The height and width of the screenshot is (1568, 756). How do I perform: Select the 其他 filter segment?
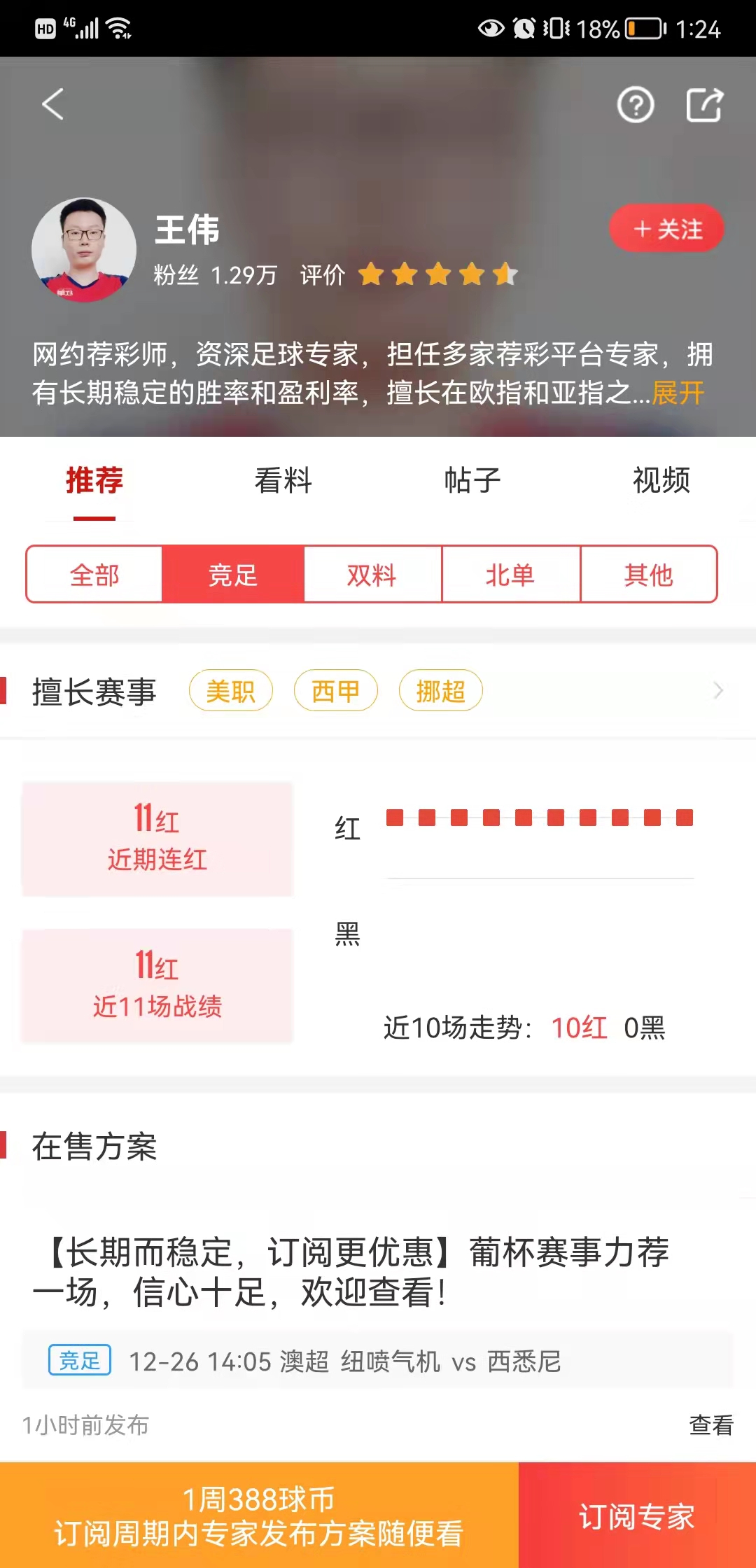pyautogui.click(x=648, y=575)
